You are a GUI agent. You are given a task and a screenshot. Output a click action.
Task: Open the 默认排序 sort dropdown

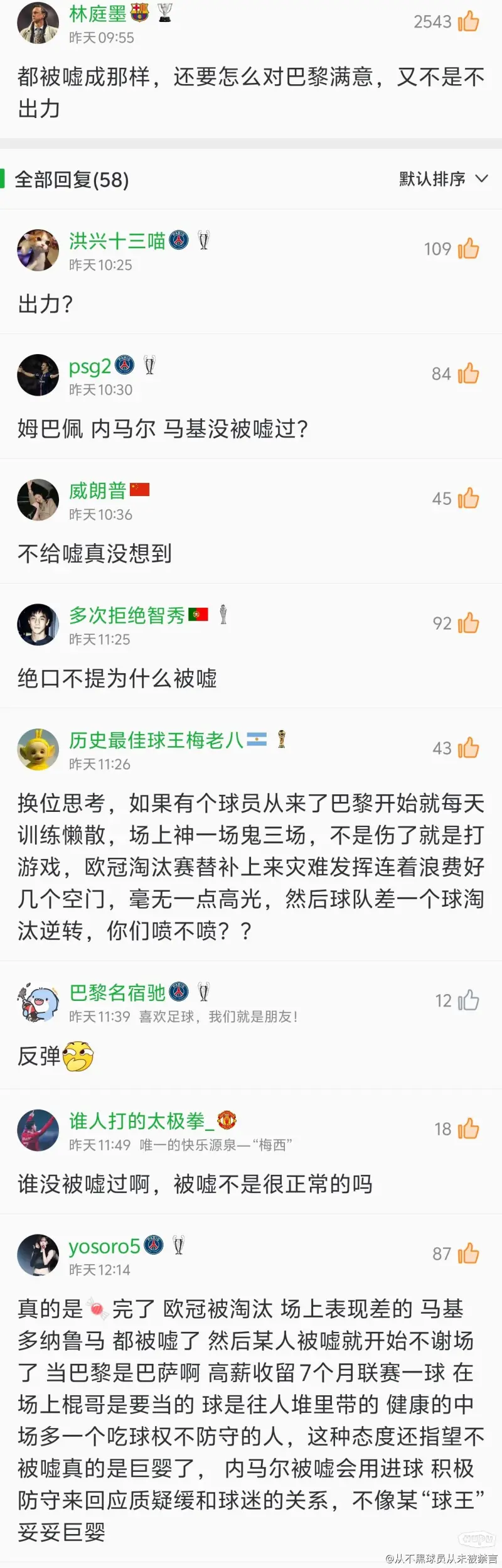443,179
